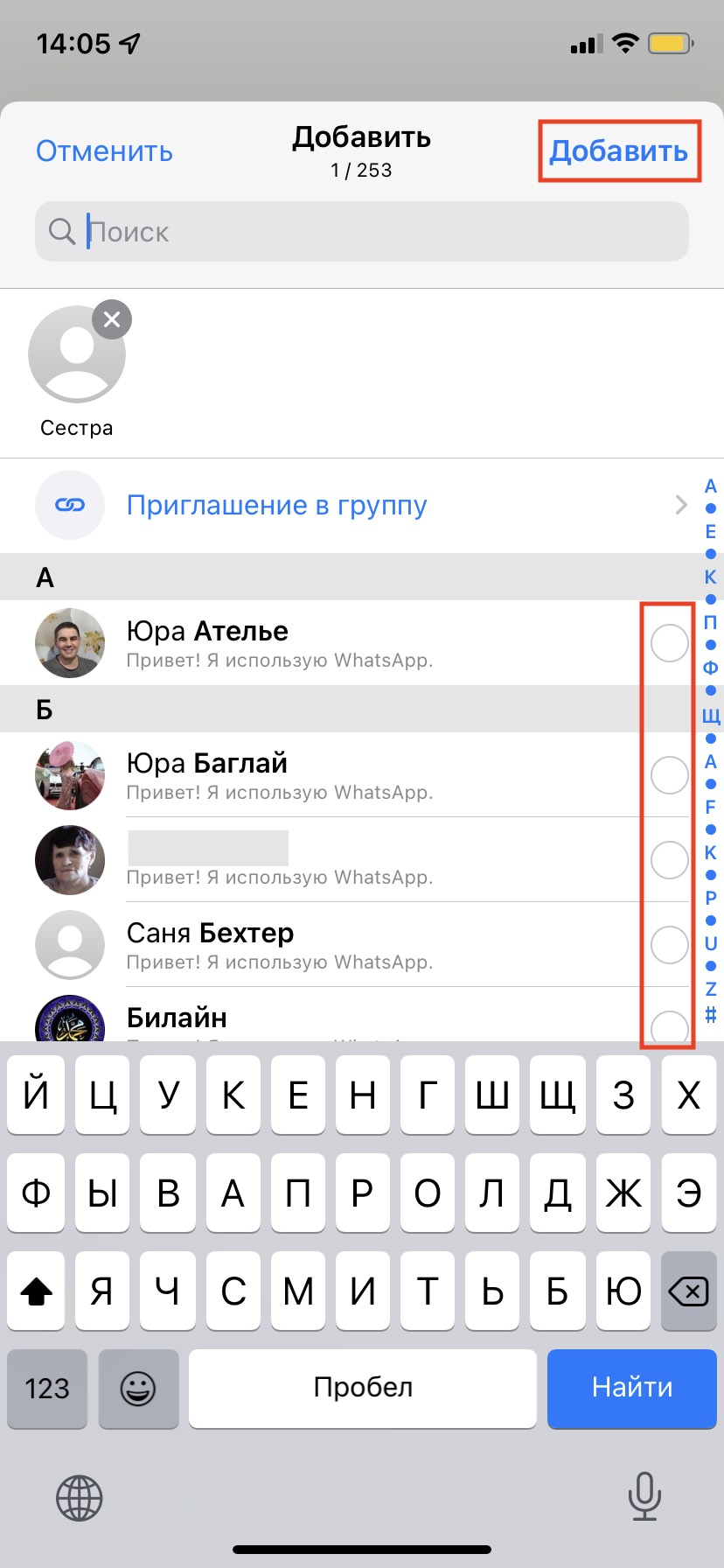Hit the backspace key
The image size is (724, 1568).
(688, 1291)
